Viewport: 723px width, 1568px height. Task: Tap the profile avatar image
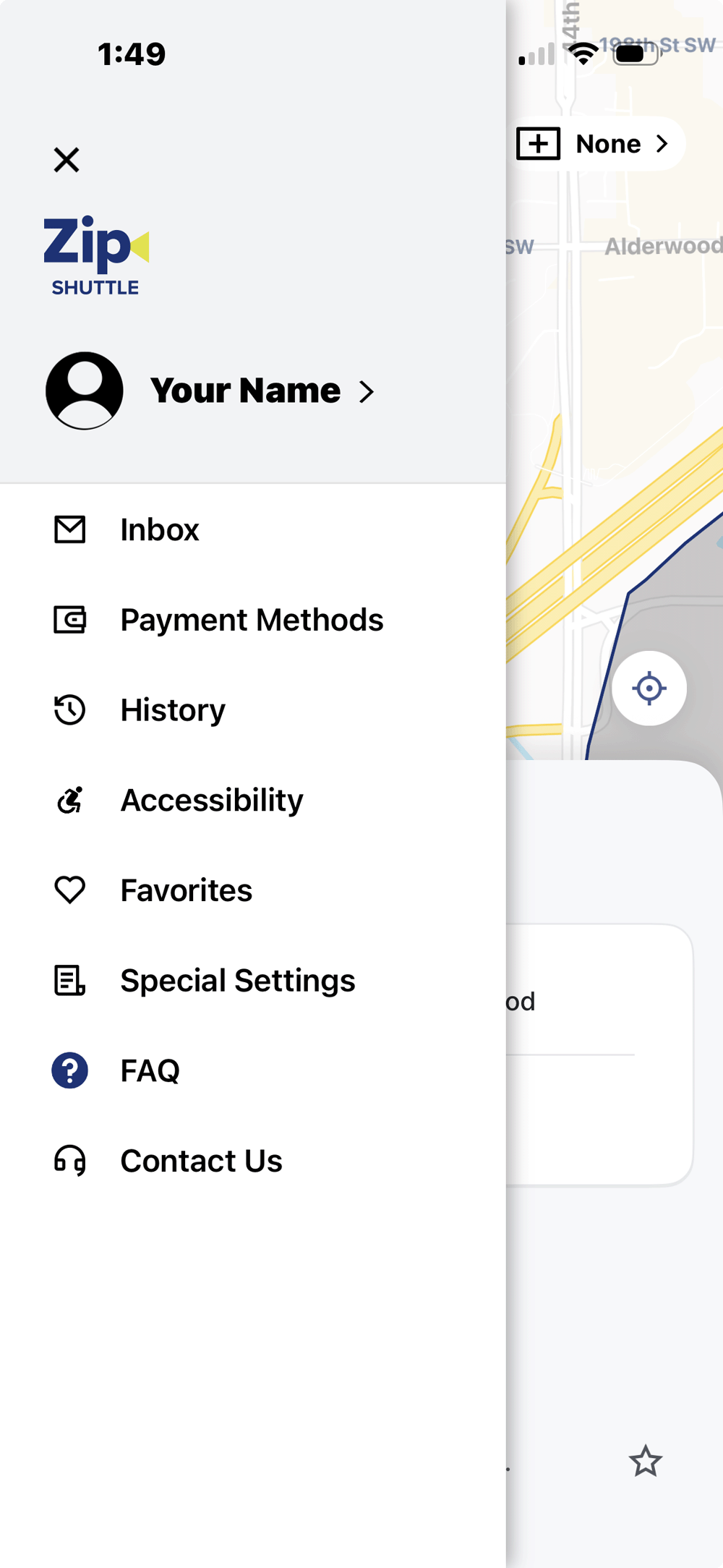click(x=85, y=390)
